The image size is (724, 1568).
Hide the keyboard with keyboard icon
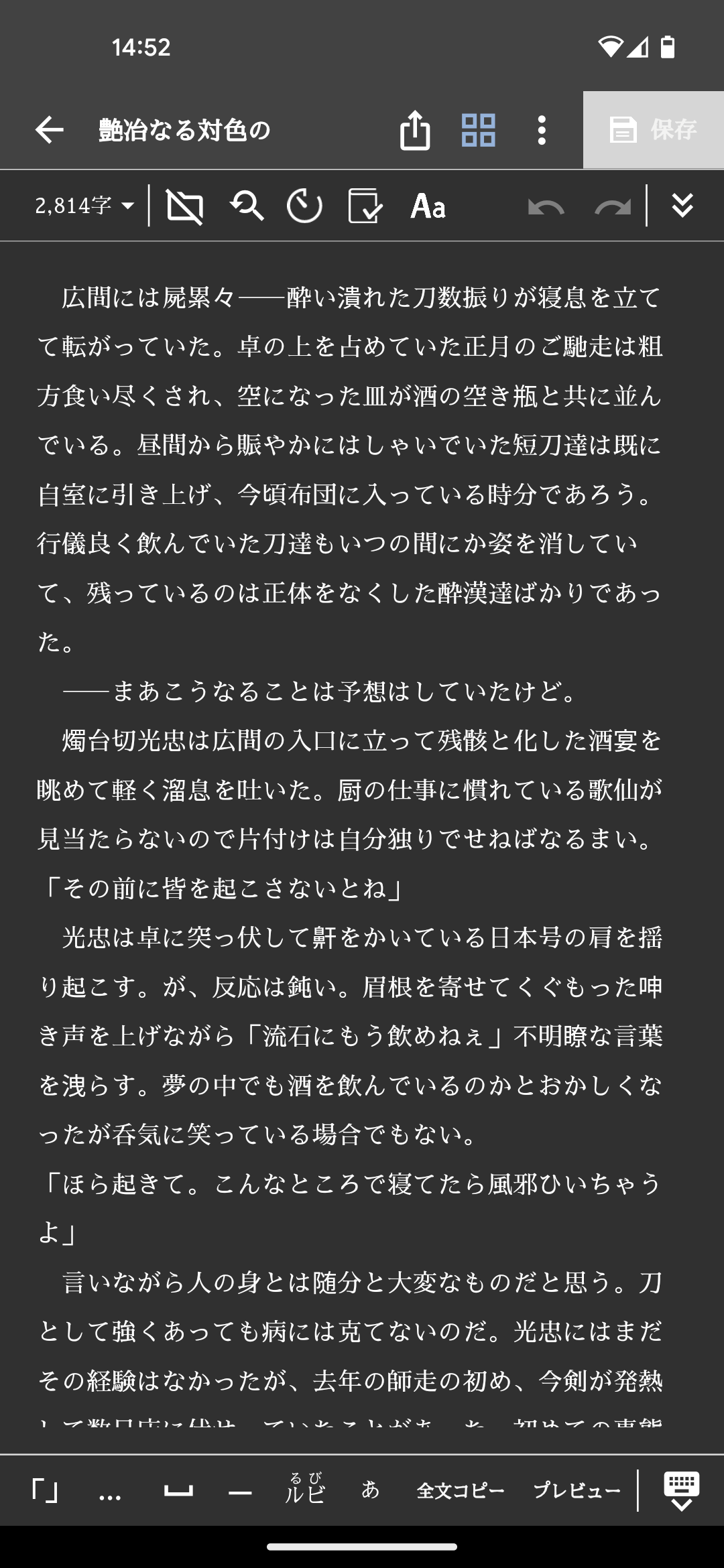click(682, 1491)
